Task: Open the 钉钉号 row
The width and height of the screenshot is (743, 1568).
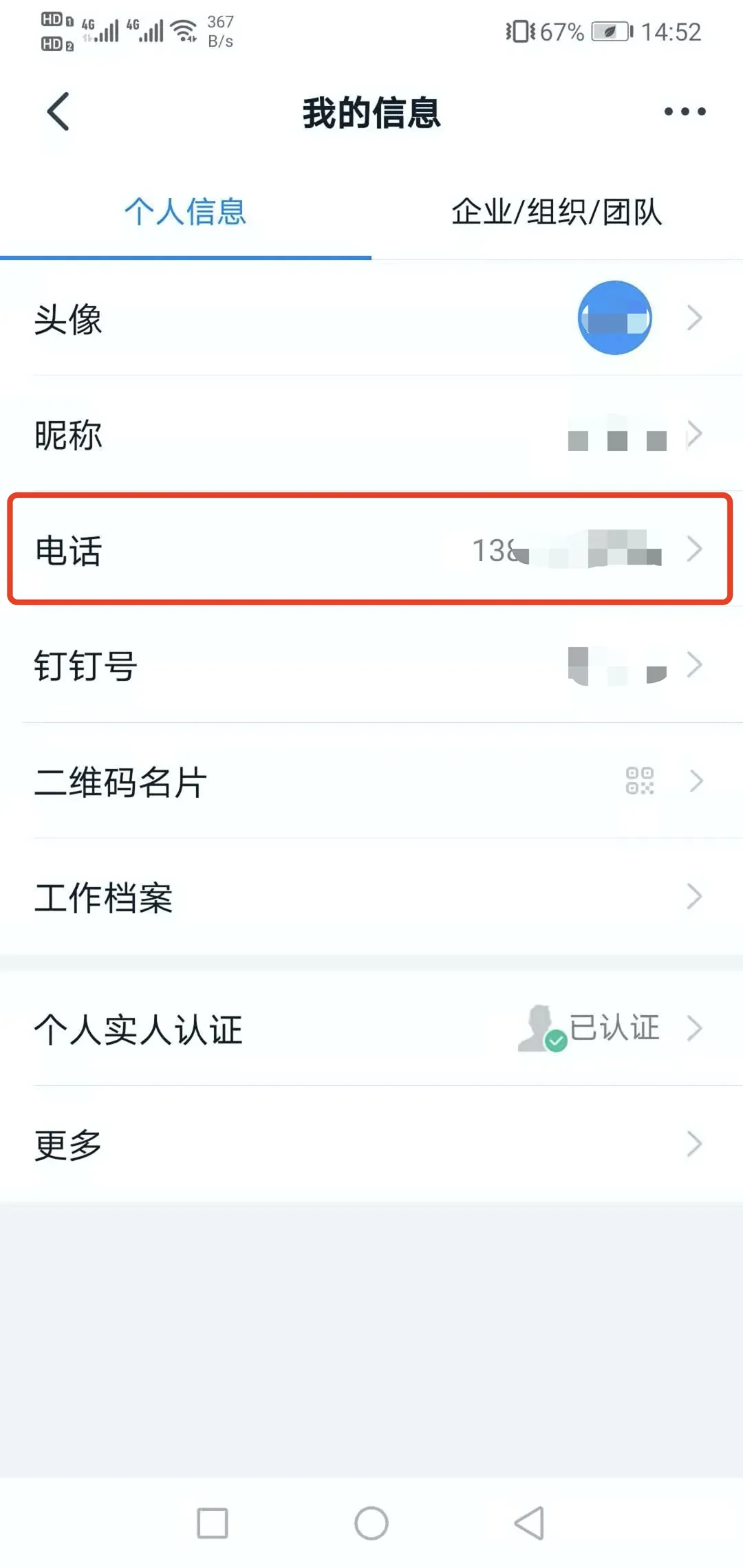Action: pos(371,665)
